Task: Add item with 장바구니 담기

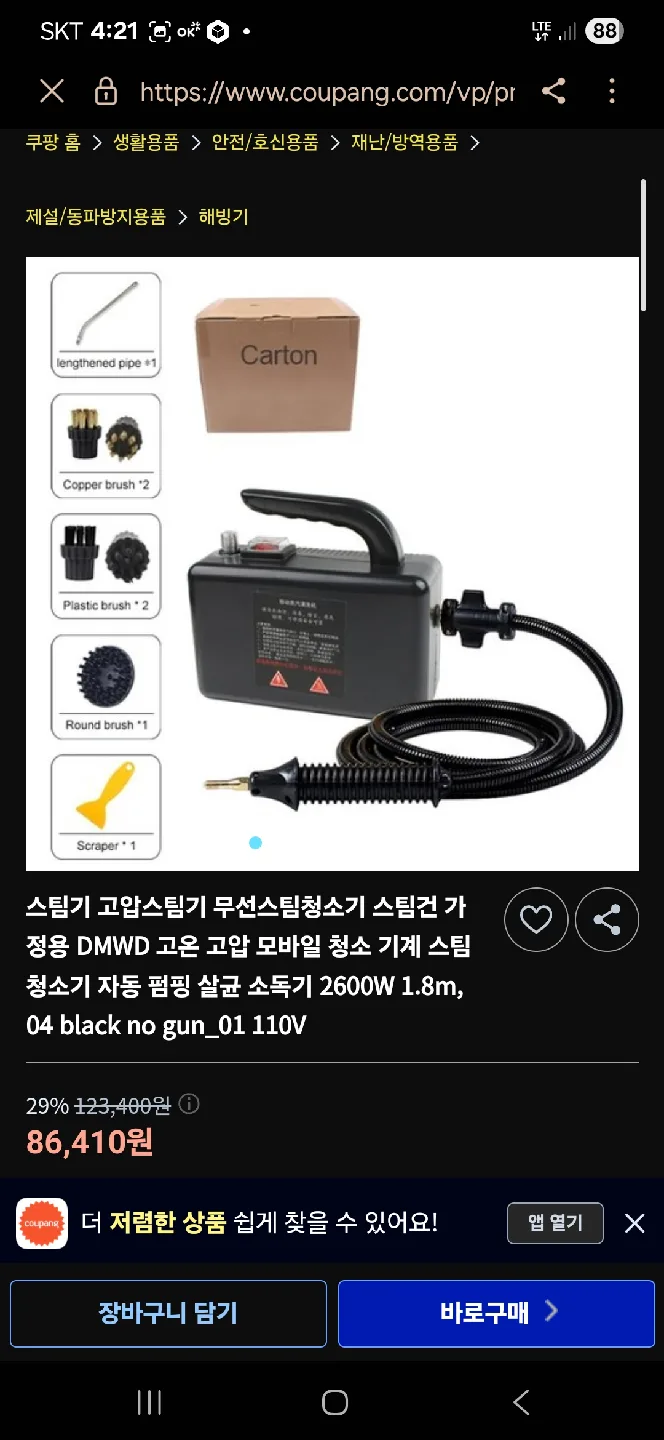Action: pos(168,1313)
